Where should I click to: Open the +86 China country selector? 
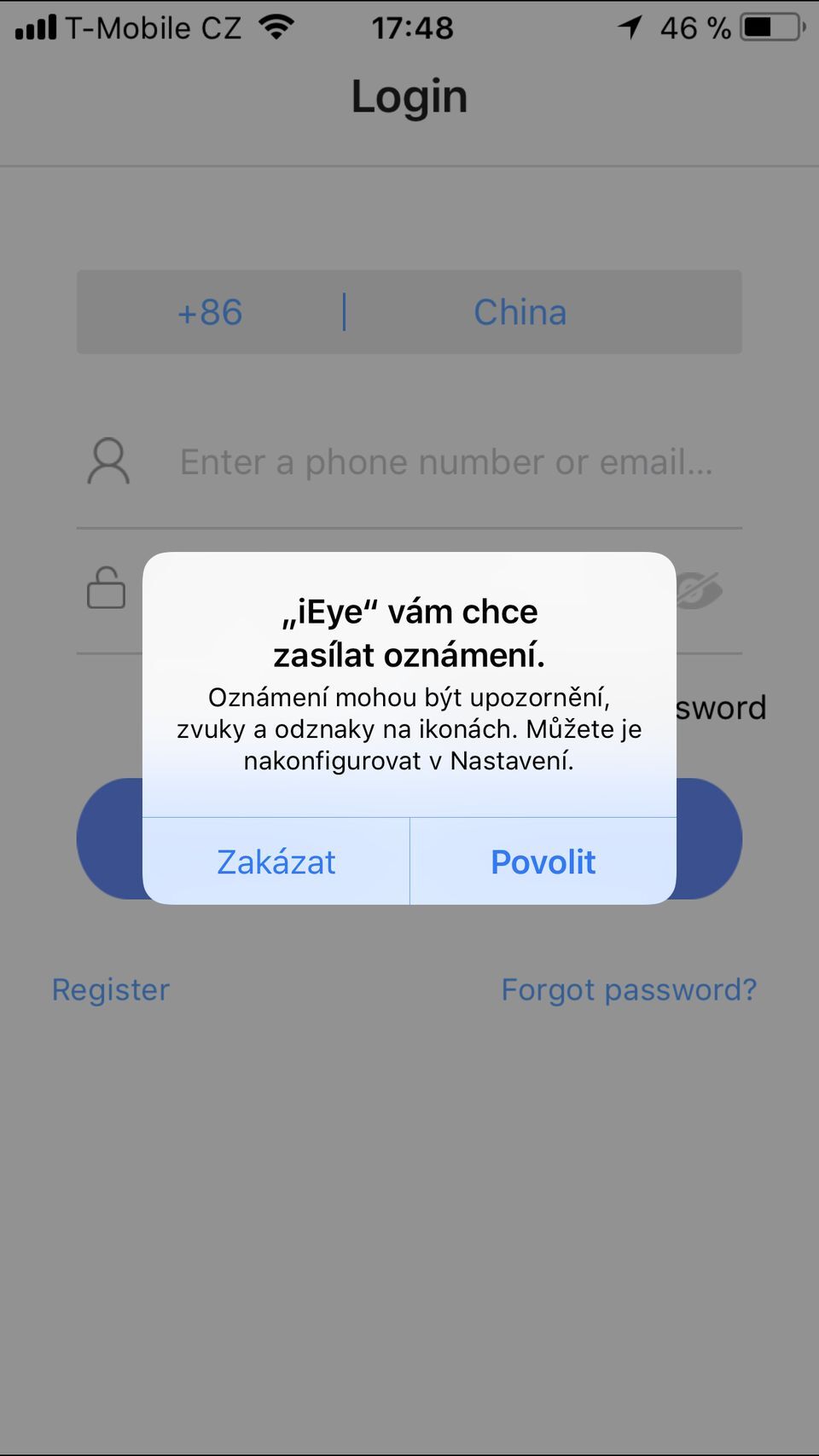(x=409, y=312)
